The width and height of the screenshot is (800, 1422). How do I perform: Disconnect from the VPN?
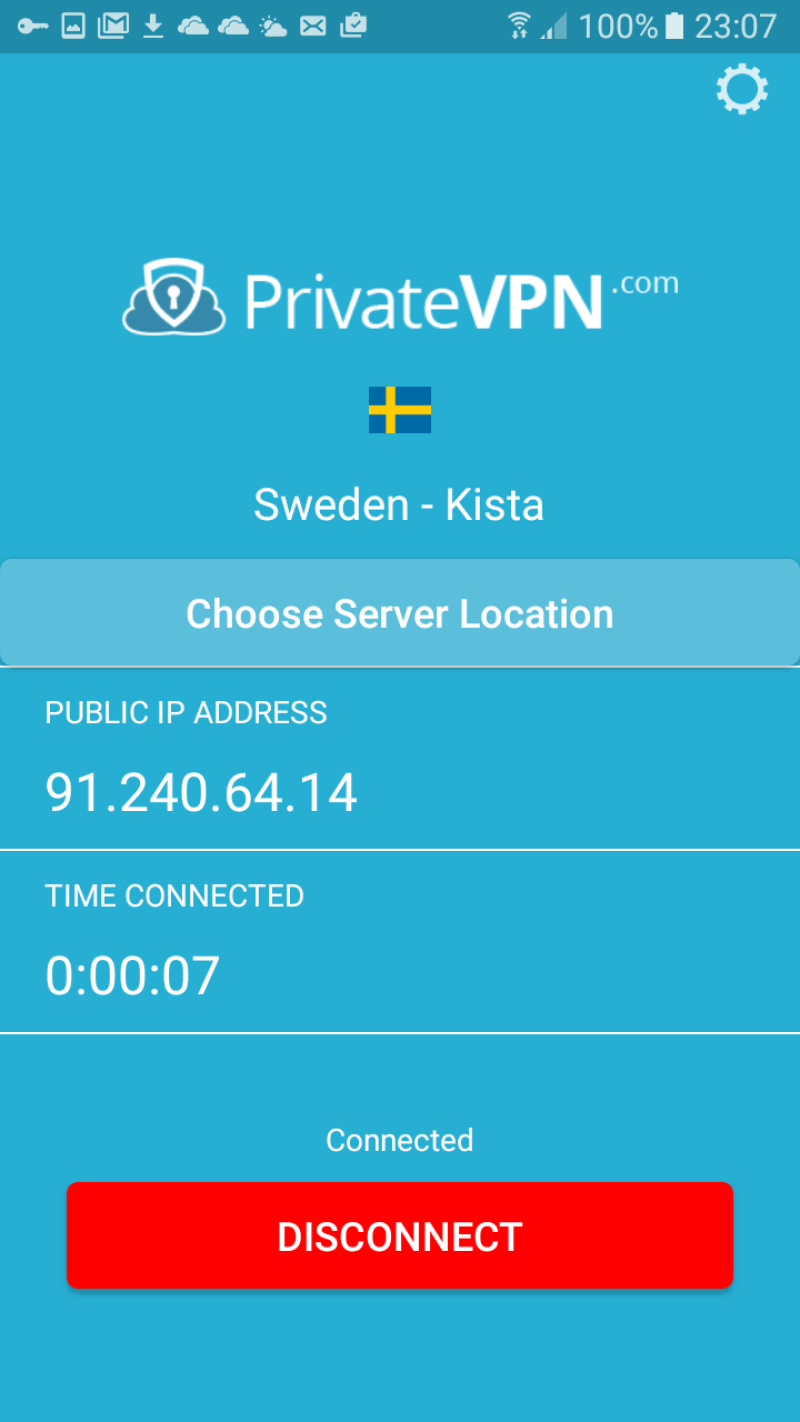(400, 1236)
